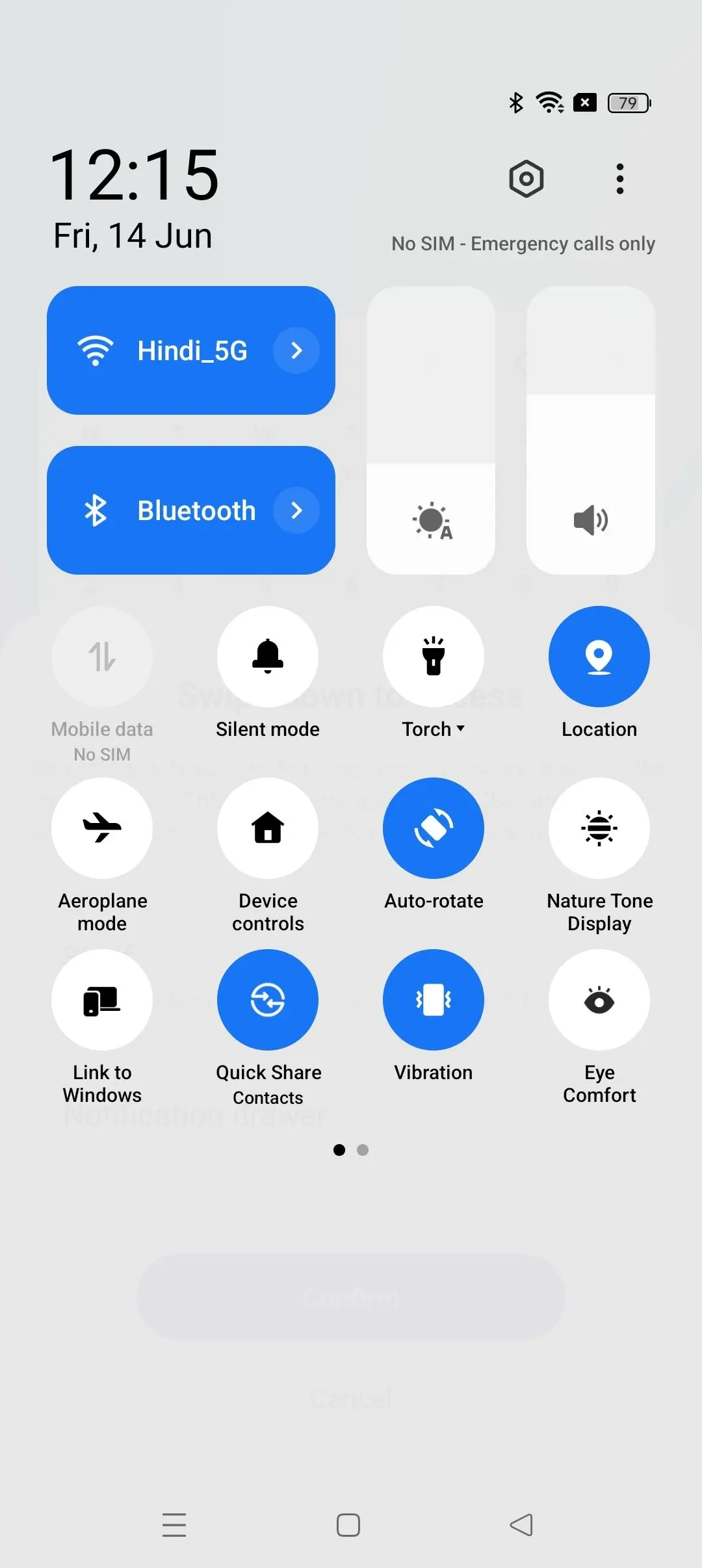Open quick settings preferences via gear icon

point(526,177)
